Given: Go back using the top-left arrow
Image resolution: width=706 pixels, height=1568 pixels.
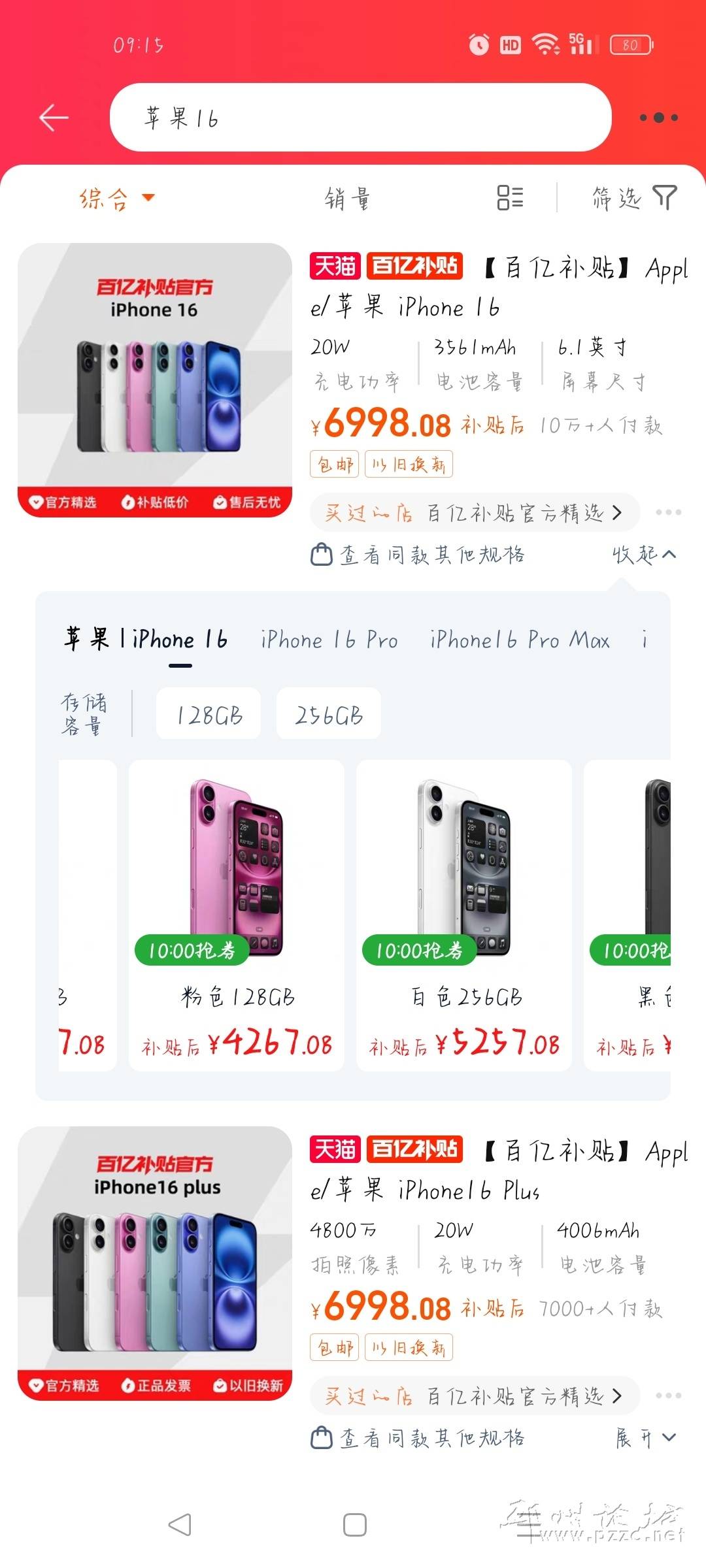Looking at the screenshot, I should (54, 118).
